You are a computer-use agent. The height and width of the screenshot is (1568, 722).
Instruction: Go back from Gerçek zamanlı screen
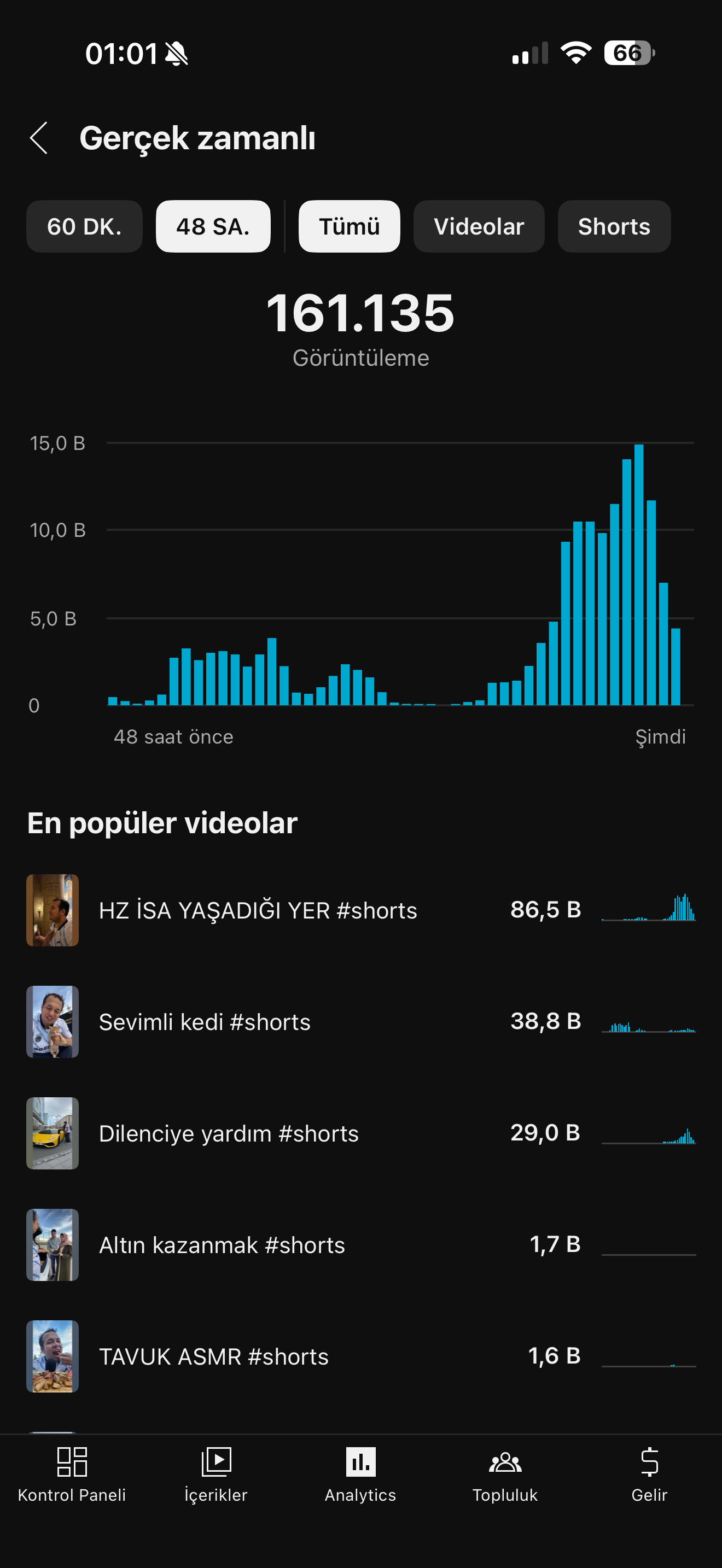(39, 138)
